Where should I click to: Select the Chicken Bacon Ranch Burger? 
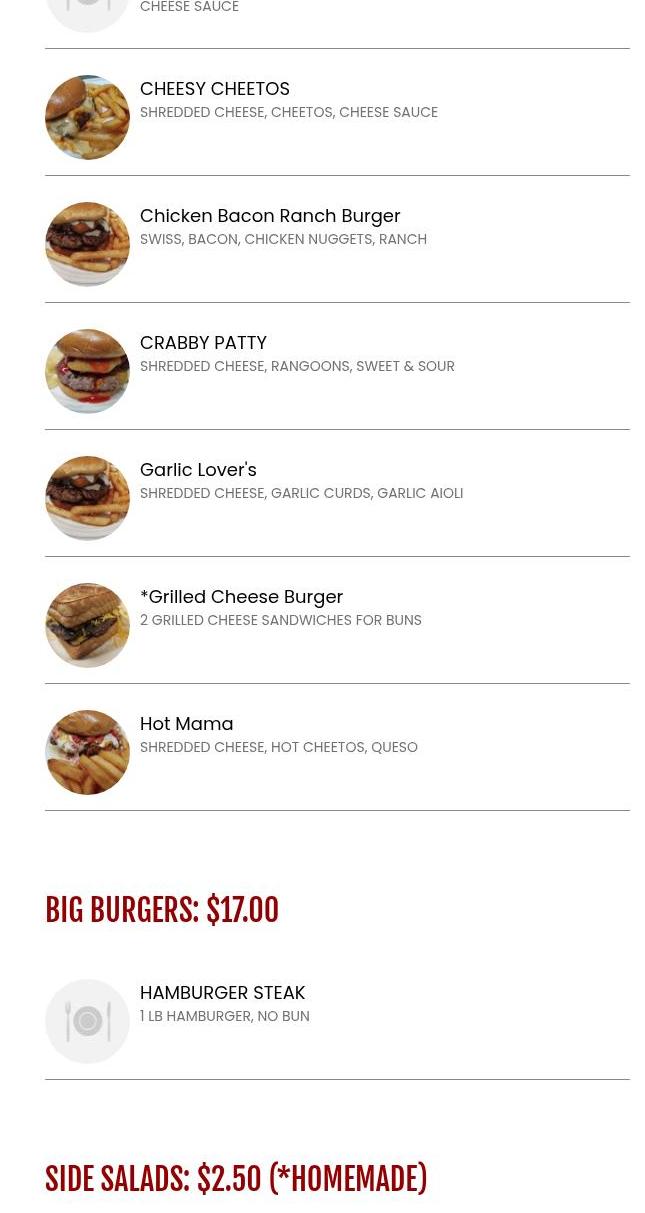click(337, 239)
